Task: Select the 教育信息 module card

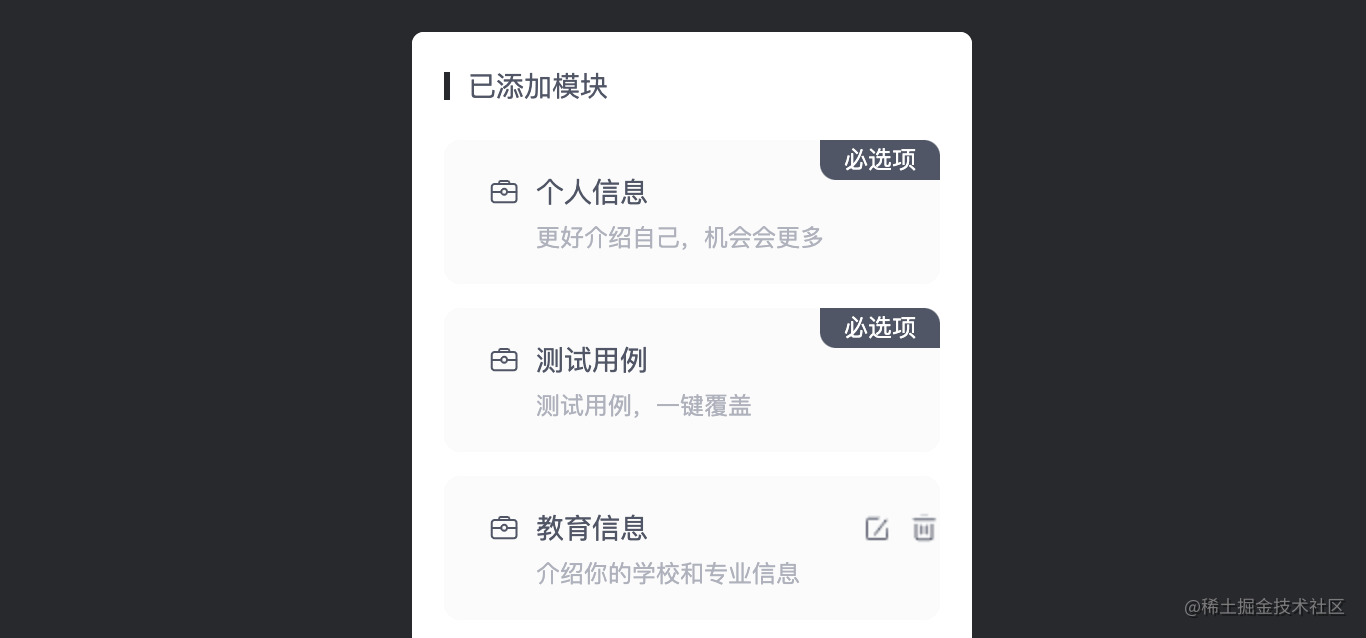Action: (660, 548)
